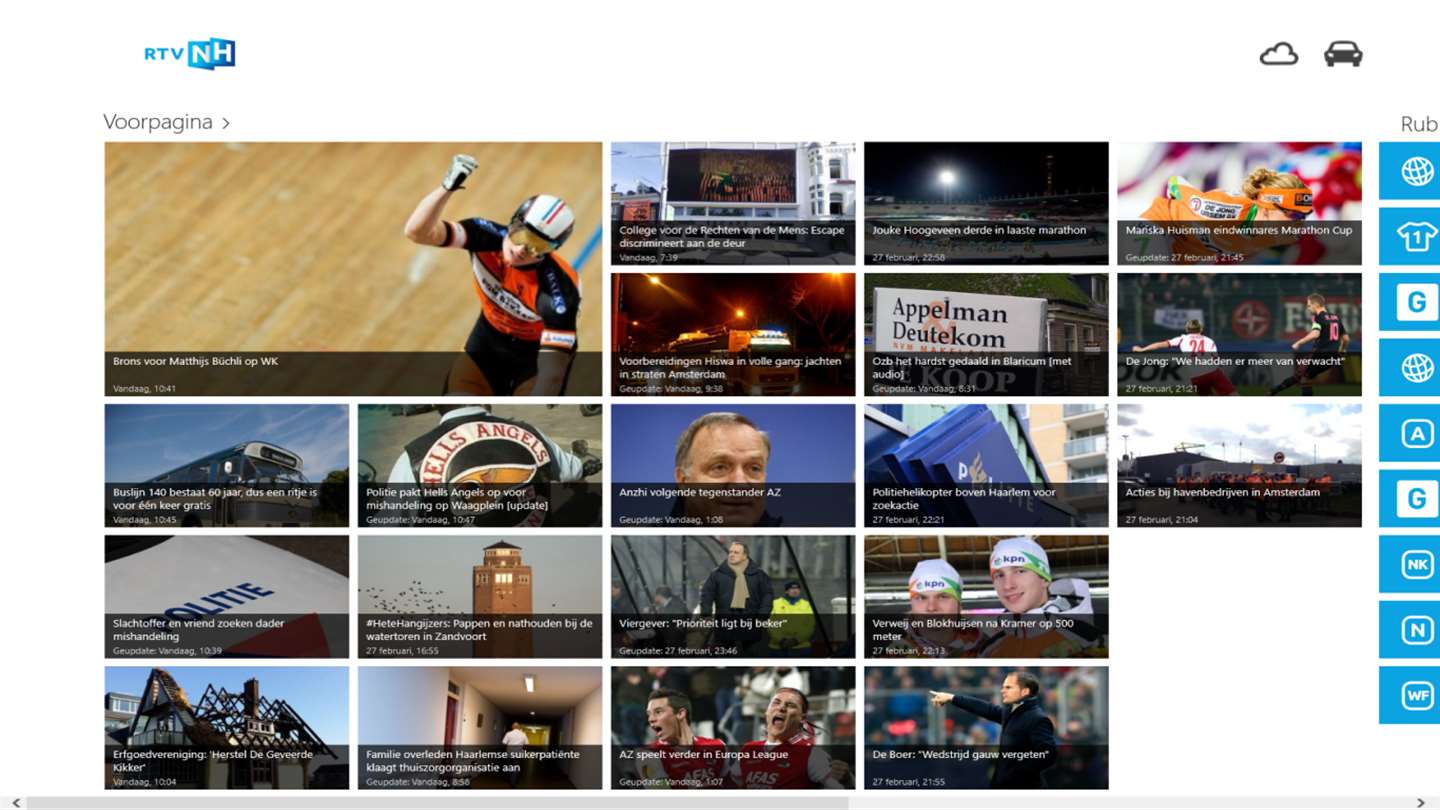Read Ozb het hardst gedaald in Blaricum
1440x810 pixels.
tap(986, 334)
